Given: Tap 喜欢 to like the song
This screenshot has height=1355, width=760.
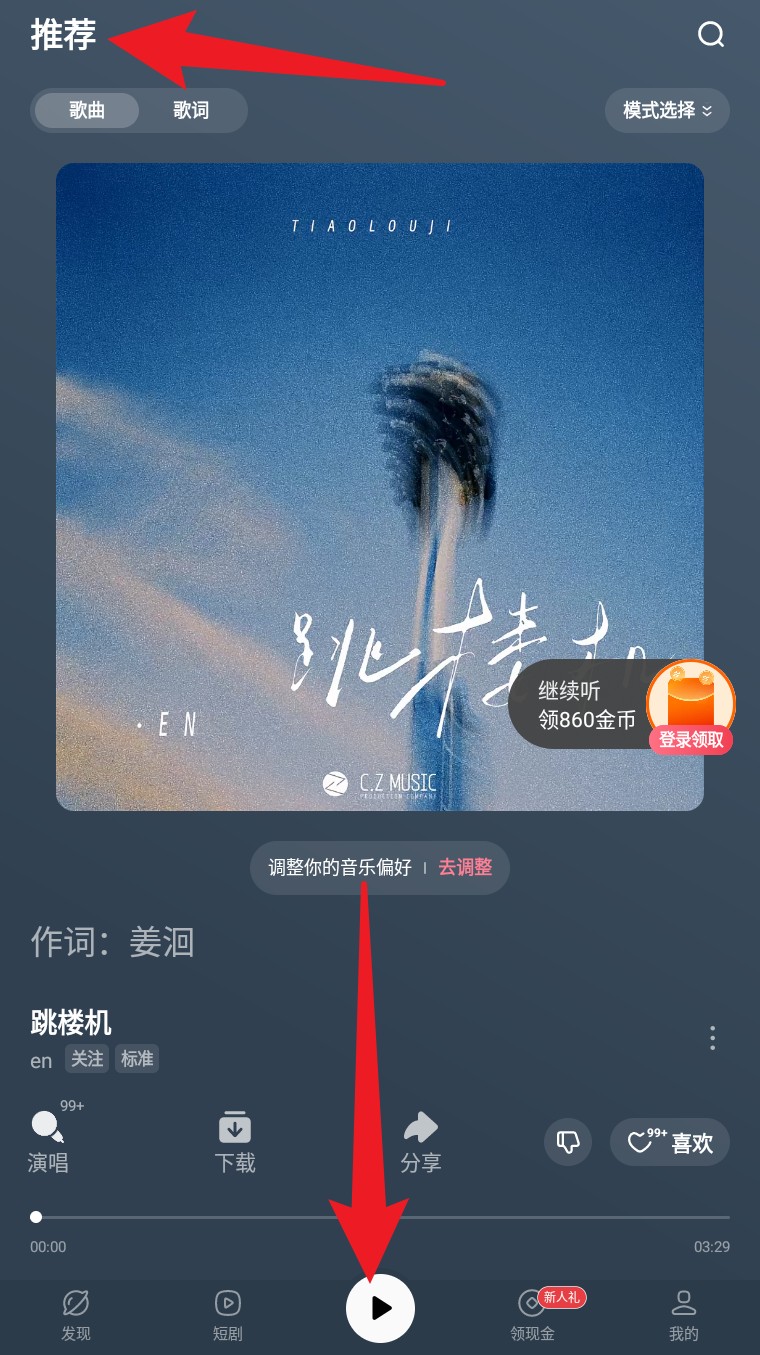Looking at the screenshot, I should click(x=669, y=1142).
